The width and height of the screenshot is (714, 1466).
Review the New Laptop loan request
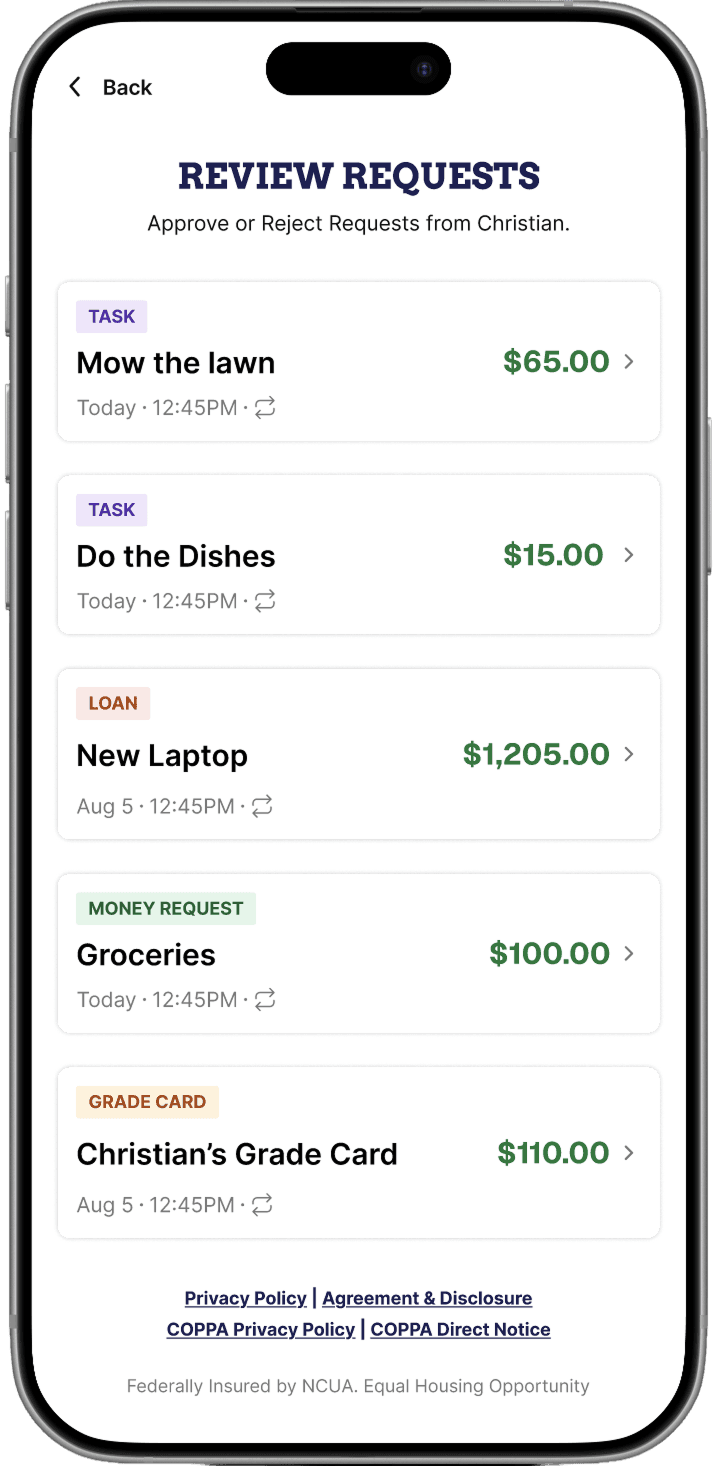click(x=358, y=754)
